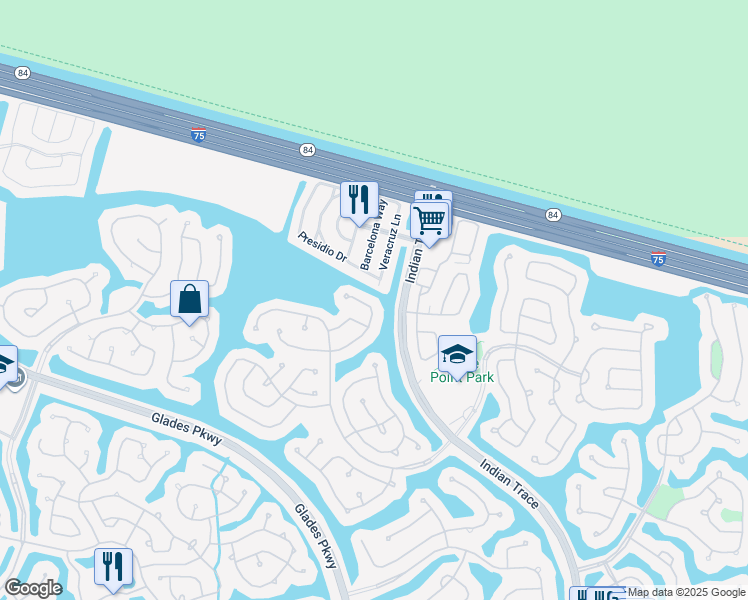Select the restaurant marker below Glades Pkwy

click(113, 566)
